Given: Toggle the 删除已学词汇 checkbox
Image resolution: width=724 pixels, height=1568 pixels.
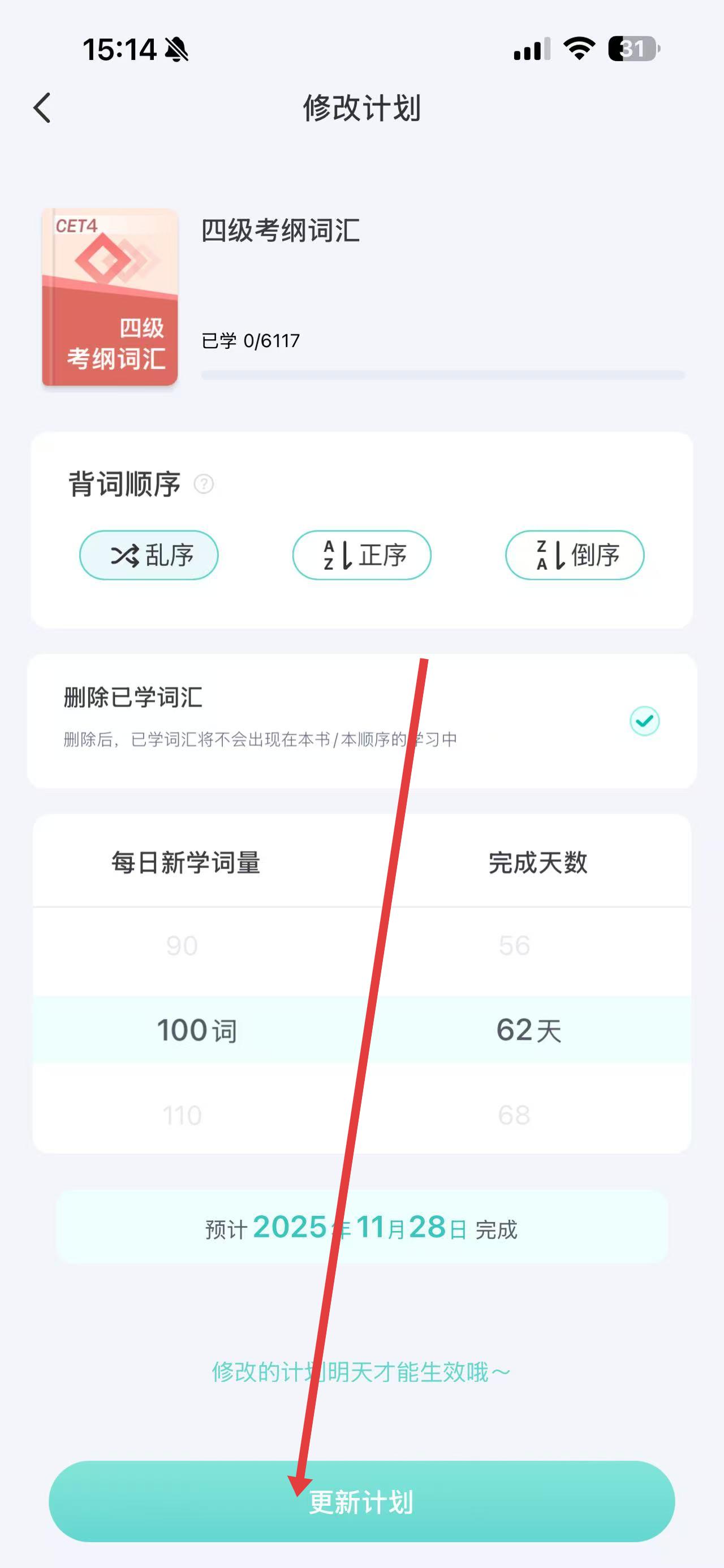Looking at the screenshot, I should 644,721.
